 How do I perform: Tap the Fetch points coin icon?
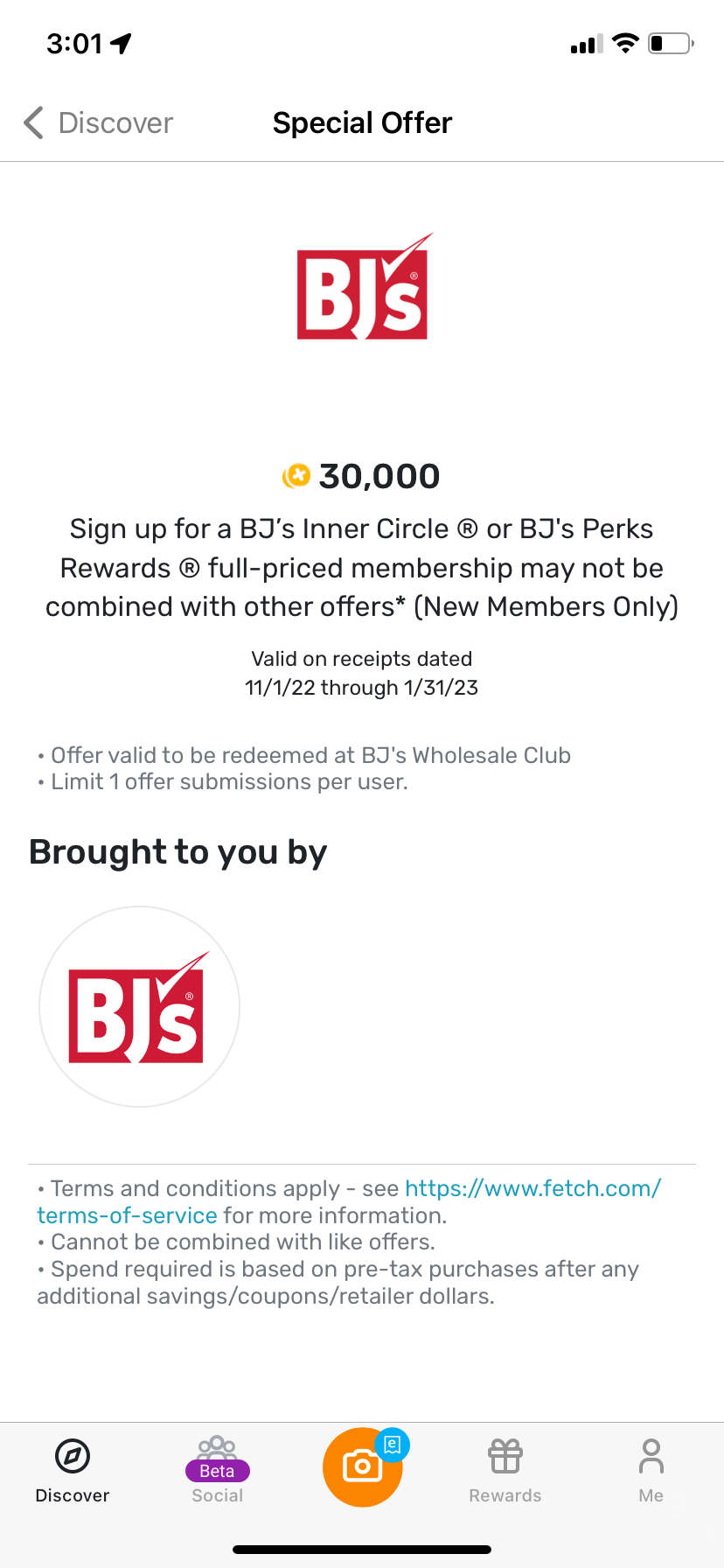(x=296, y=475)
